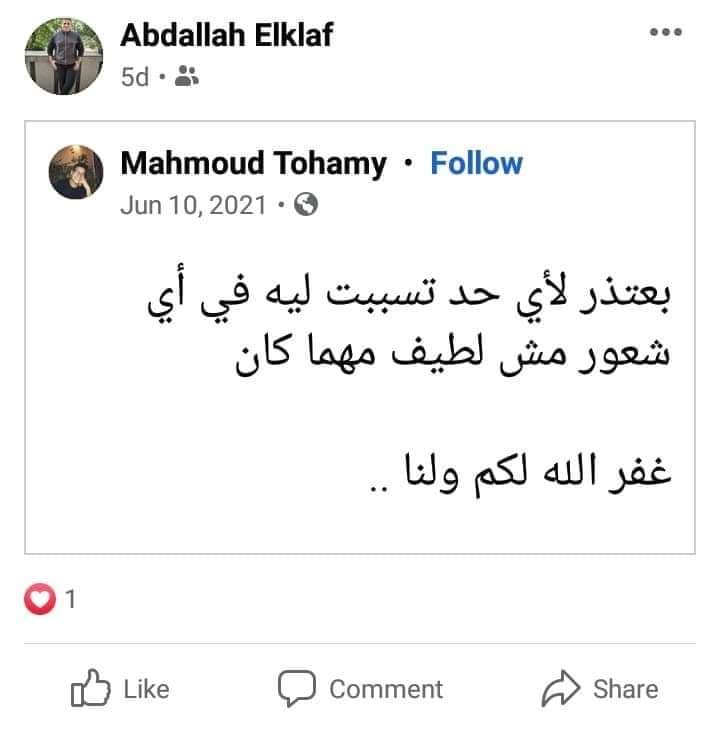Viewport: 720px width, 729px height.
Task: Like this post
Action: 120,689
